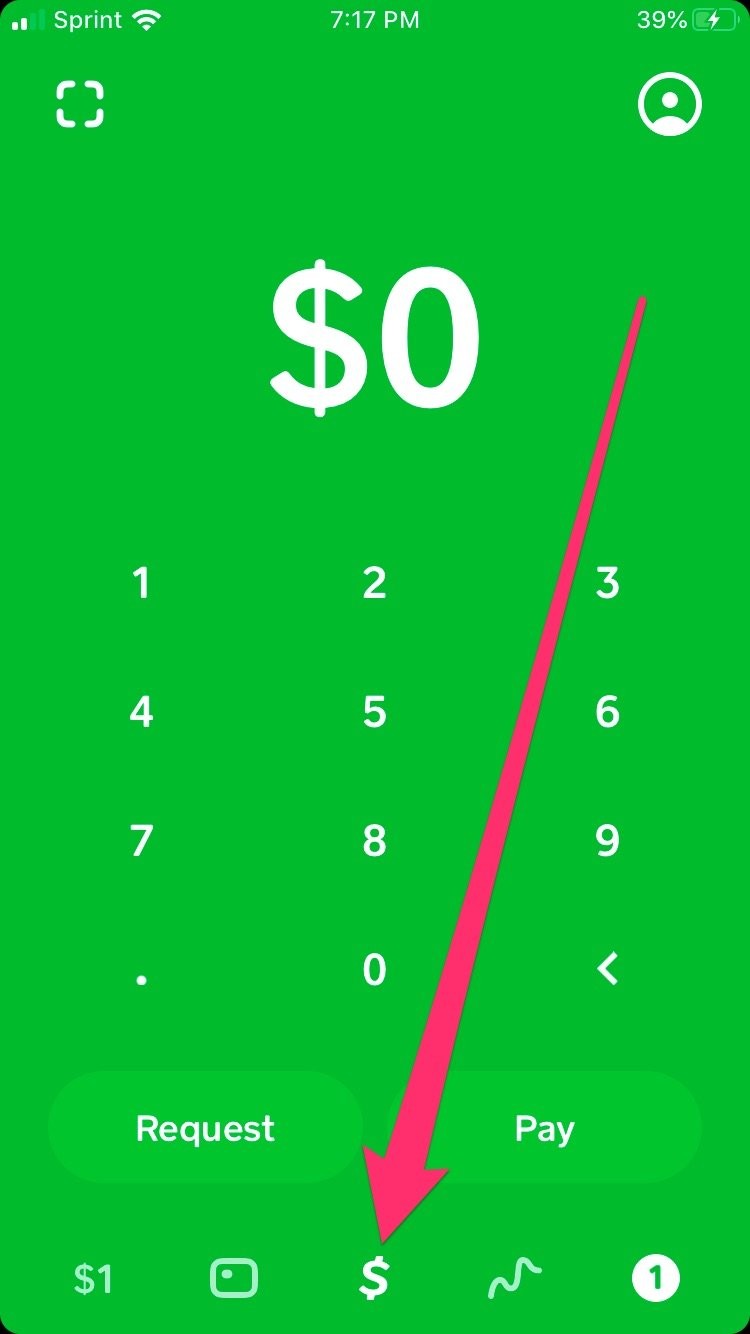Tap number 1 on the keypad
The width and height of the screenshot is (750, 1334).
point(141,584)
